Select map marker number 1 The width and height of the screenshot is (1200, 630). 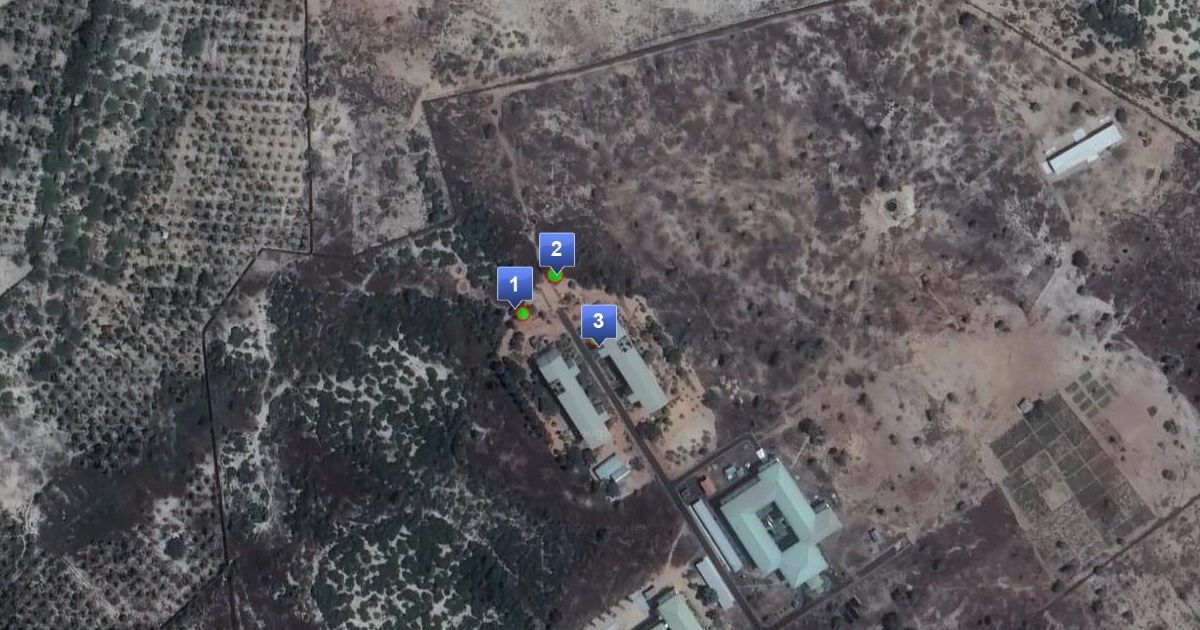[515, 284]
